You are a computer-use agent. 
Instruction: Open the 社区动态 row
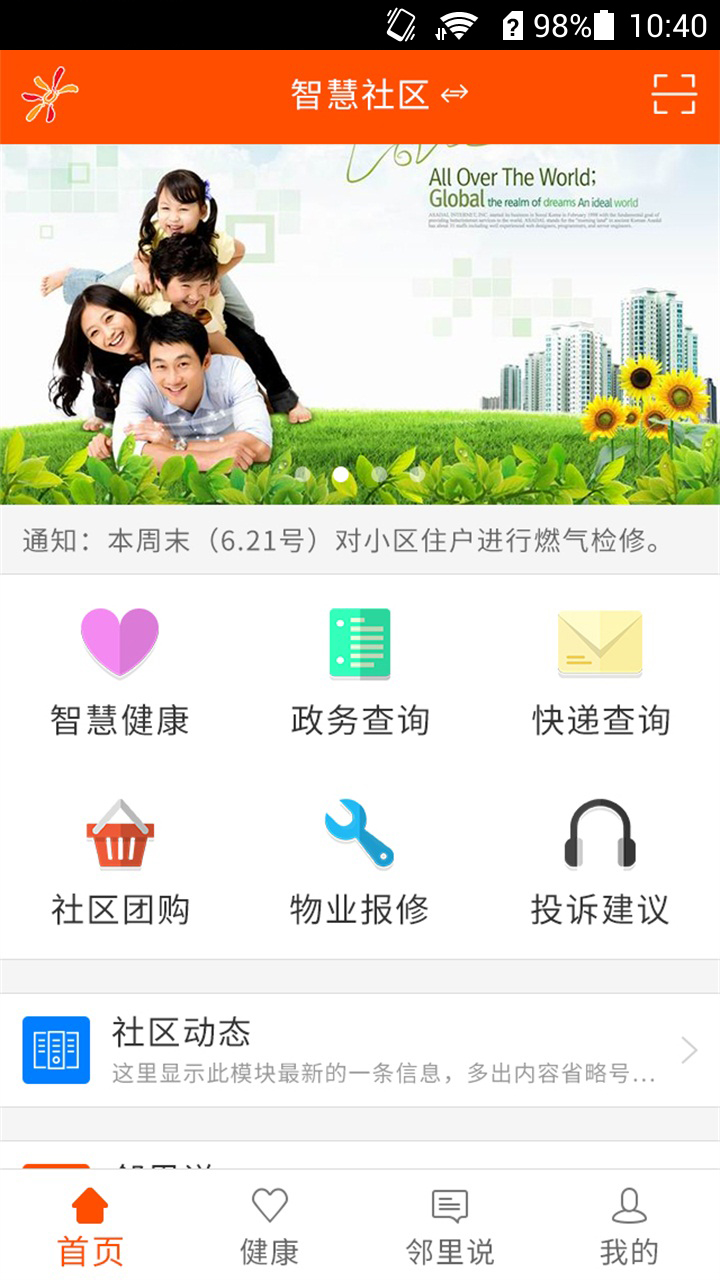pyautogui.click(x=360, y=1050)
